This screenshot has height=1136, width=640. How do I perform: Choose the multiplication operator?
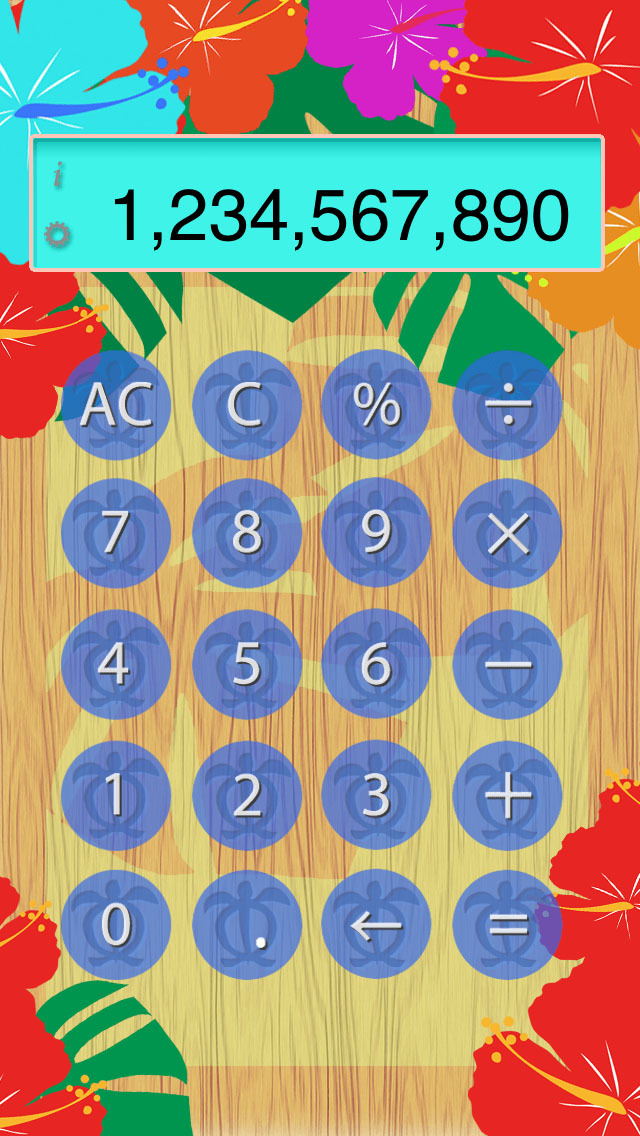click(x=507, y=535)
